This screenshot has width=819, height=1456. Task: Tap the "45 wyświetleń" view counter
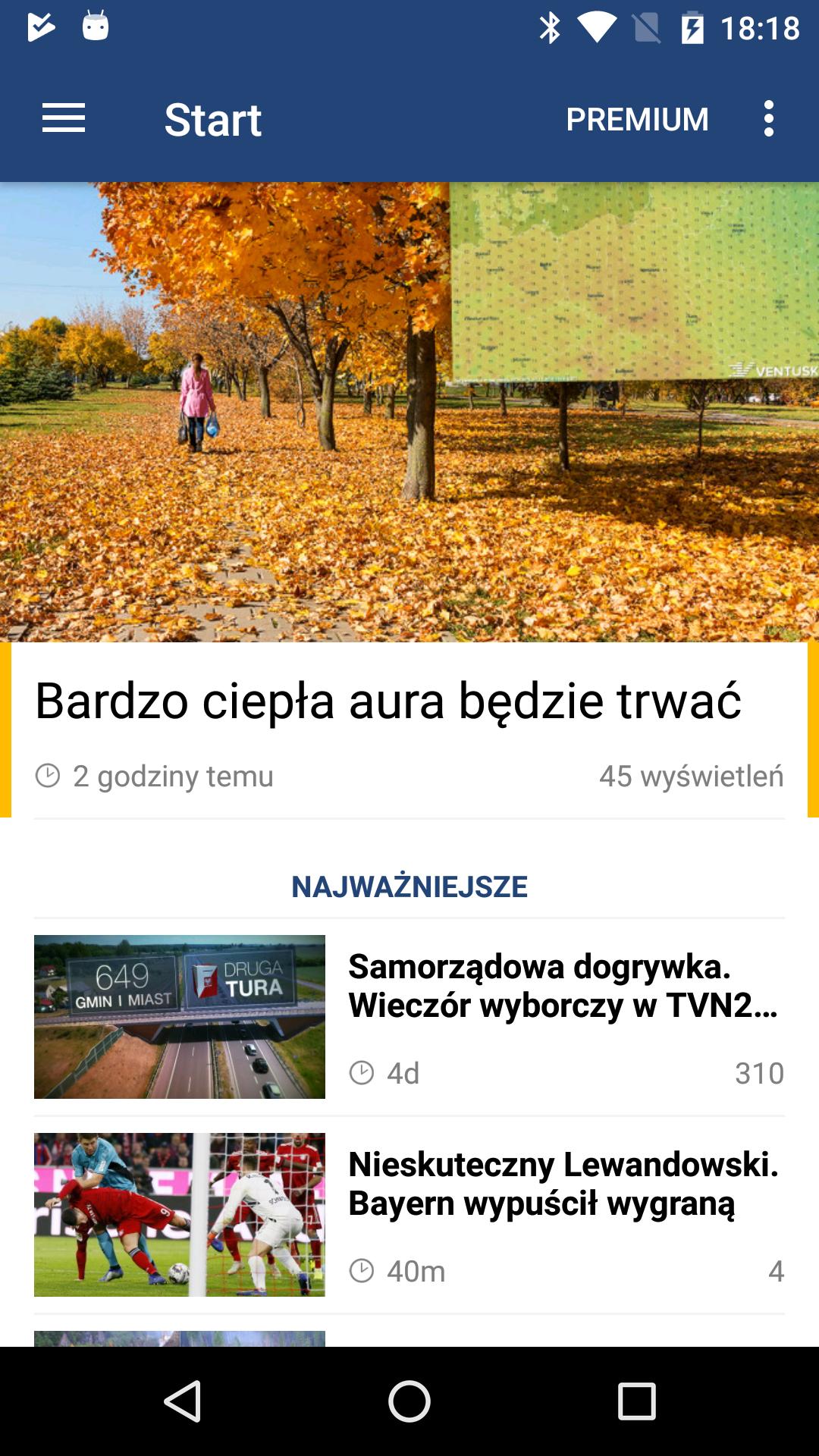(x=692, y=776)
